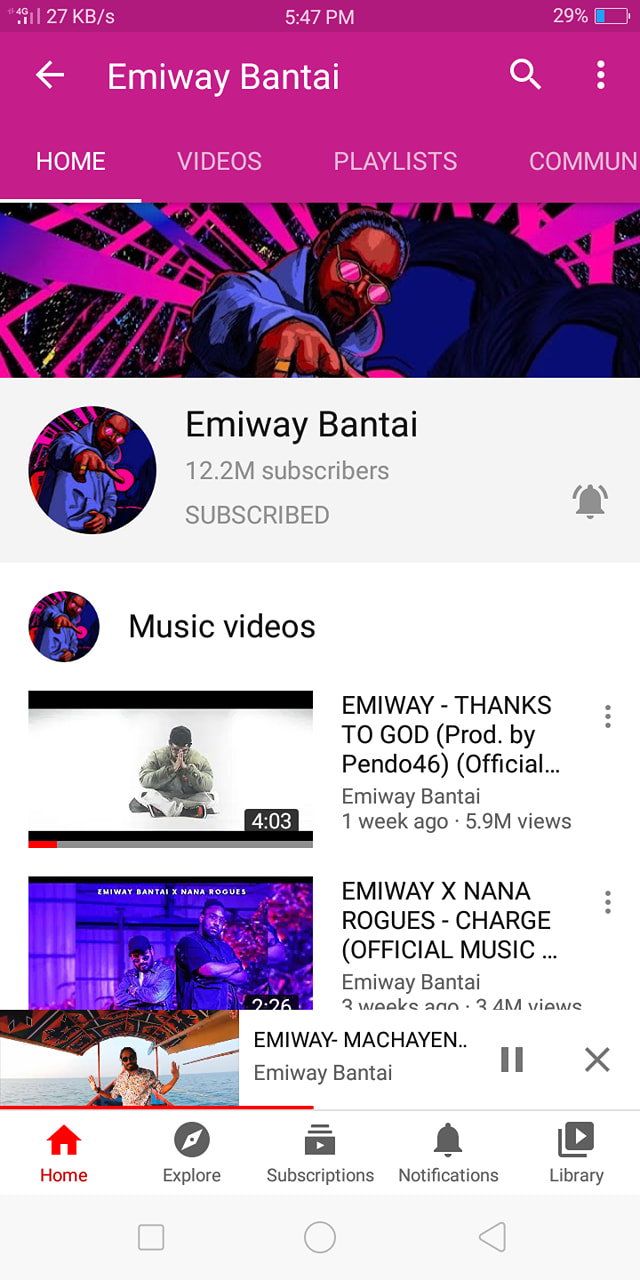This screenshot has width=640, height=1280.
Task: Open options for THANKS TO GOD video
Action: coord(607,716)
